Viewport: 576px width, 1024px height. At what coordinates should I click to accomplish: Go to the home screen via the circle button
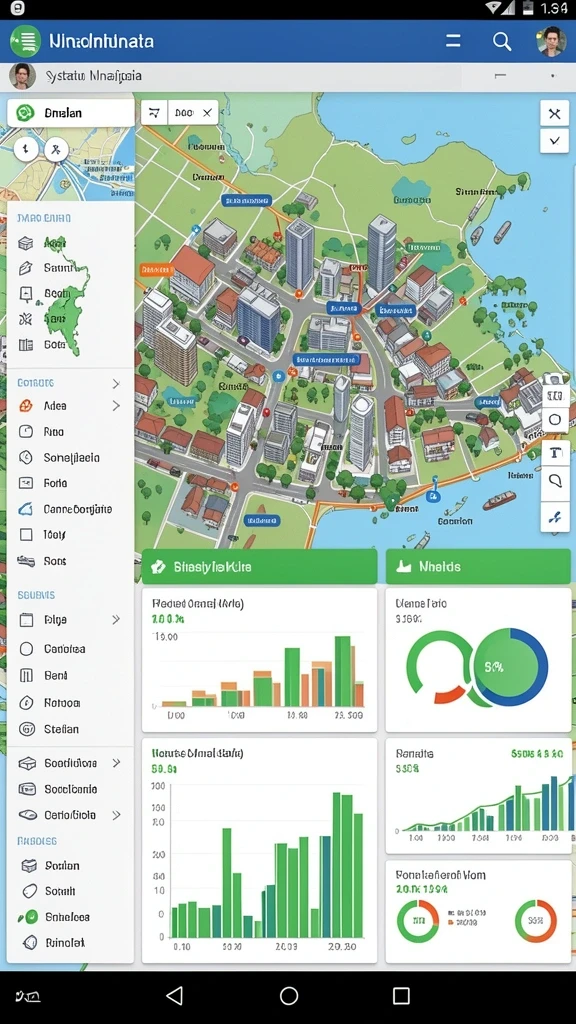point(289,995)
